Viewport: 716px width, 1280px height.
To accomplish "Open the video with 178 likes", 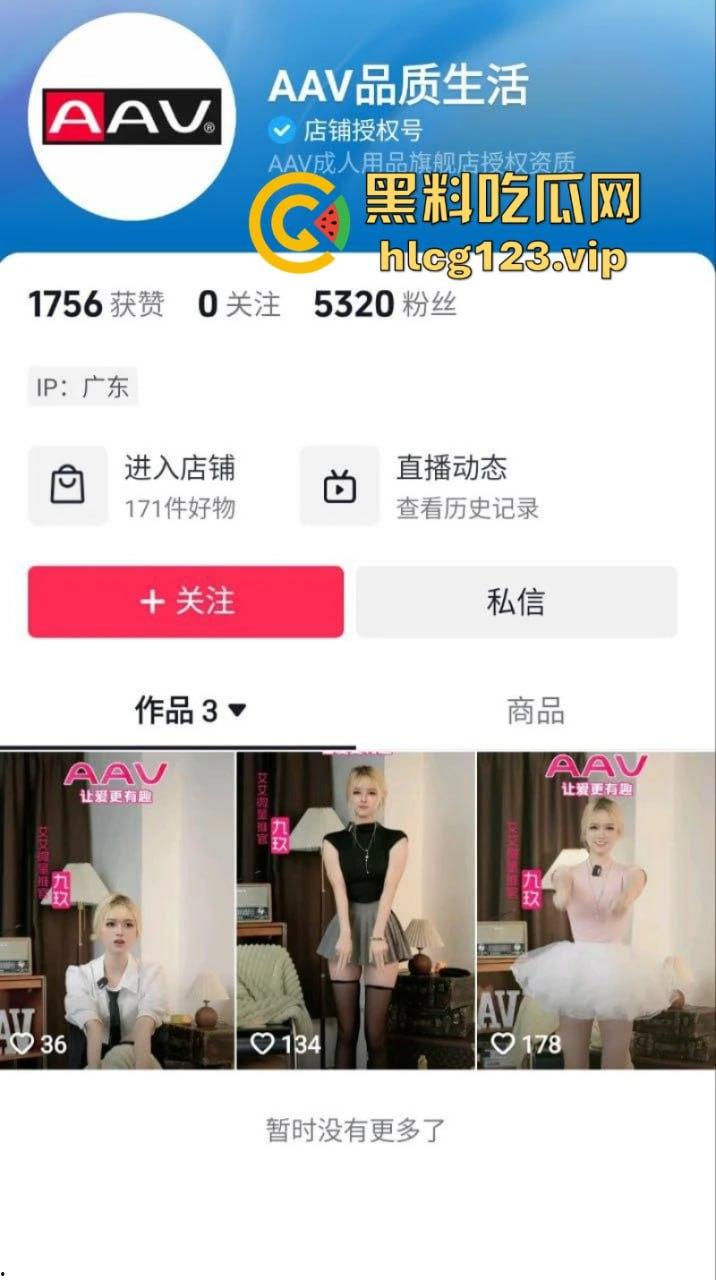I will point(596,910).
